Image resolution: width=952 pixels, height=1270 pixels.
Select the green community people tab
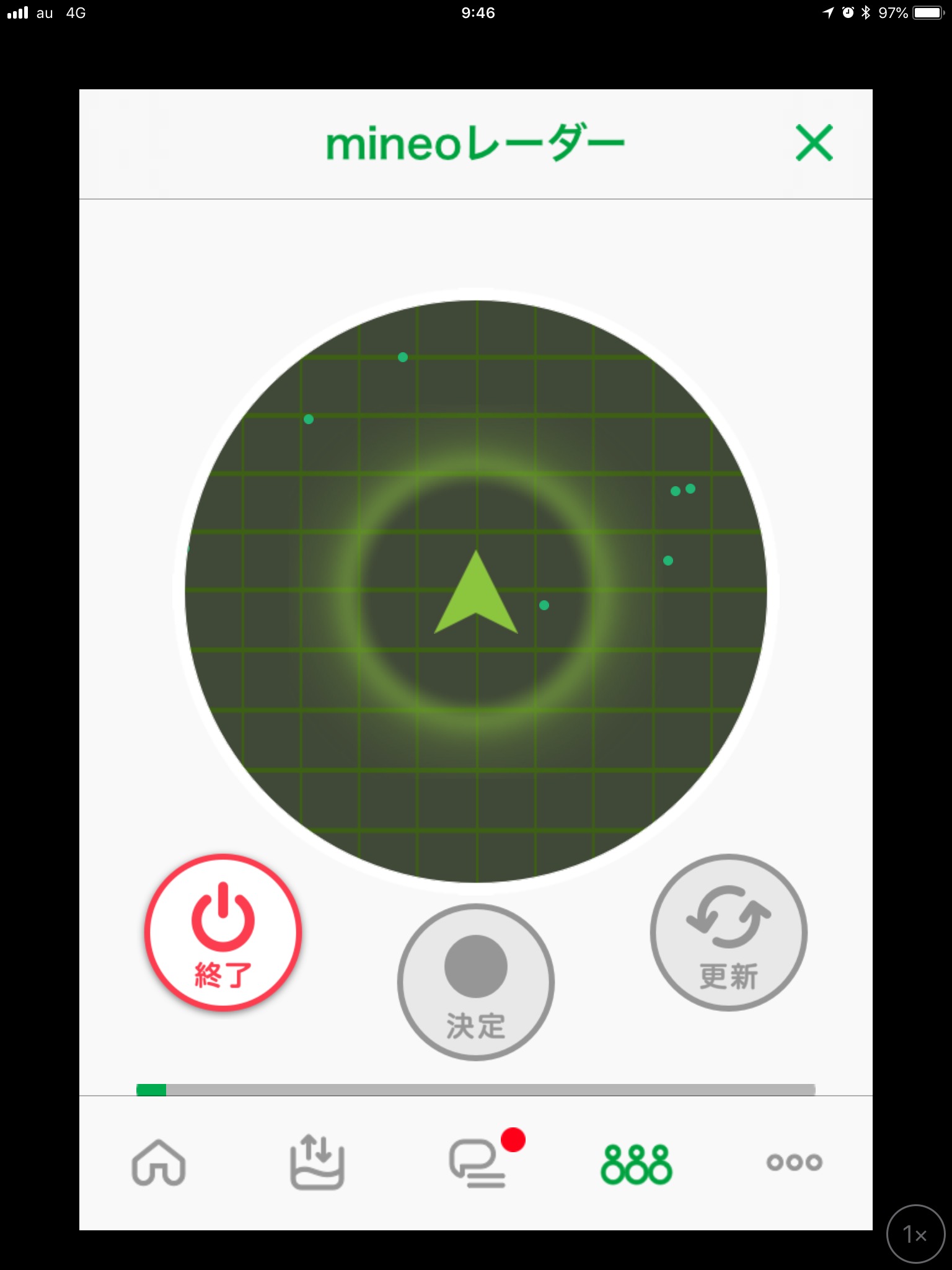coord(636,1164)
